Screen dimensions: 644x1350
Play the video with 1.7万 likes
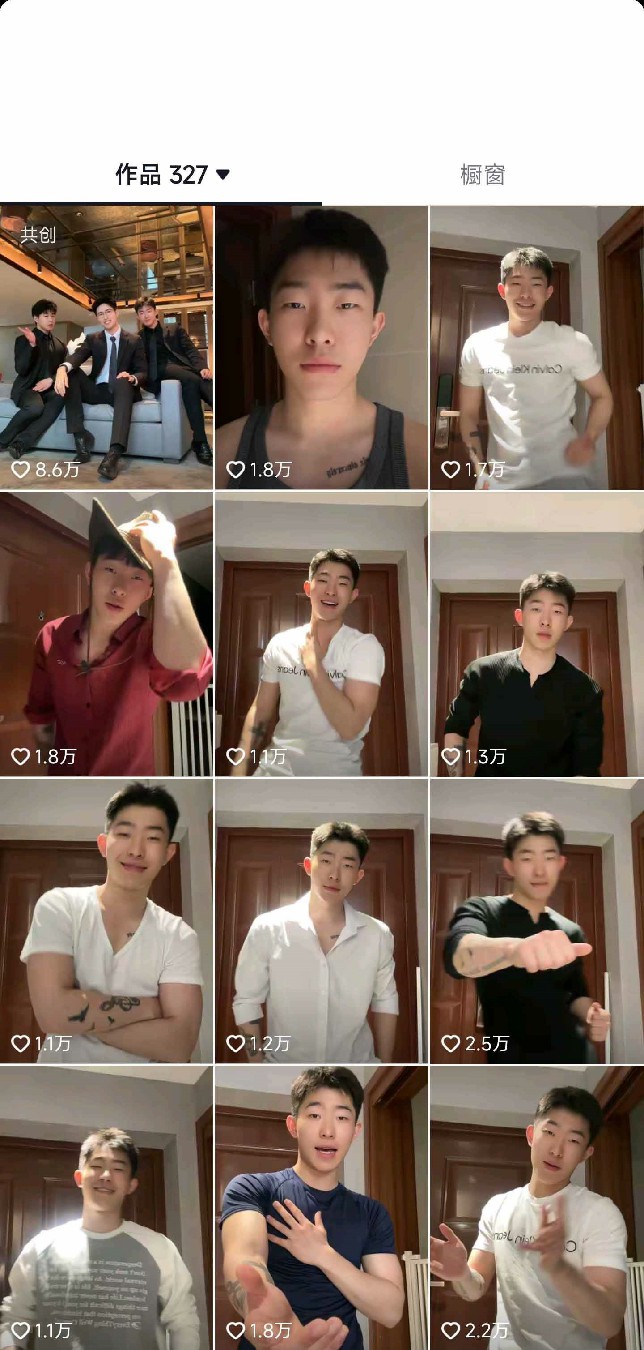coord(537,347)
